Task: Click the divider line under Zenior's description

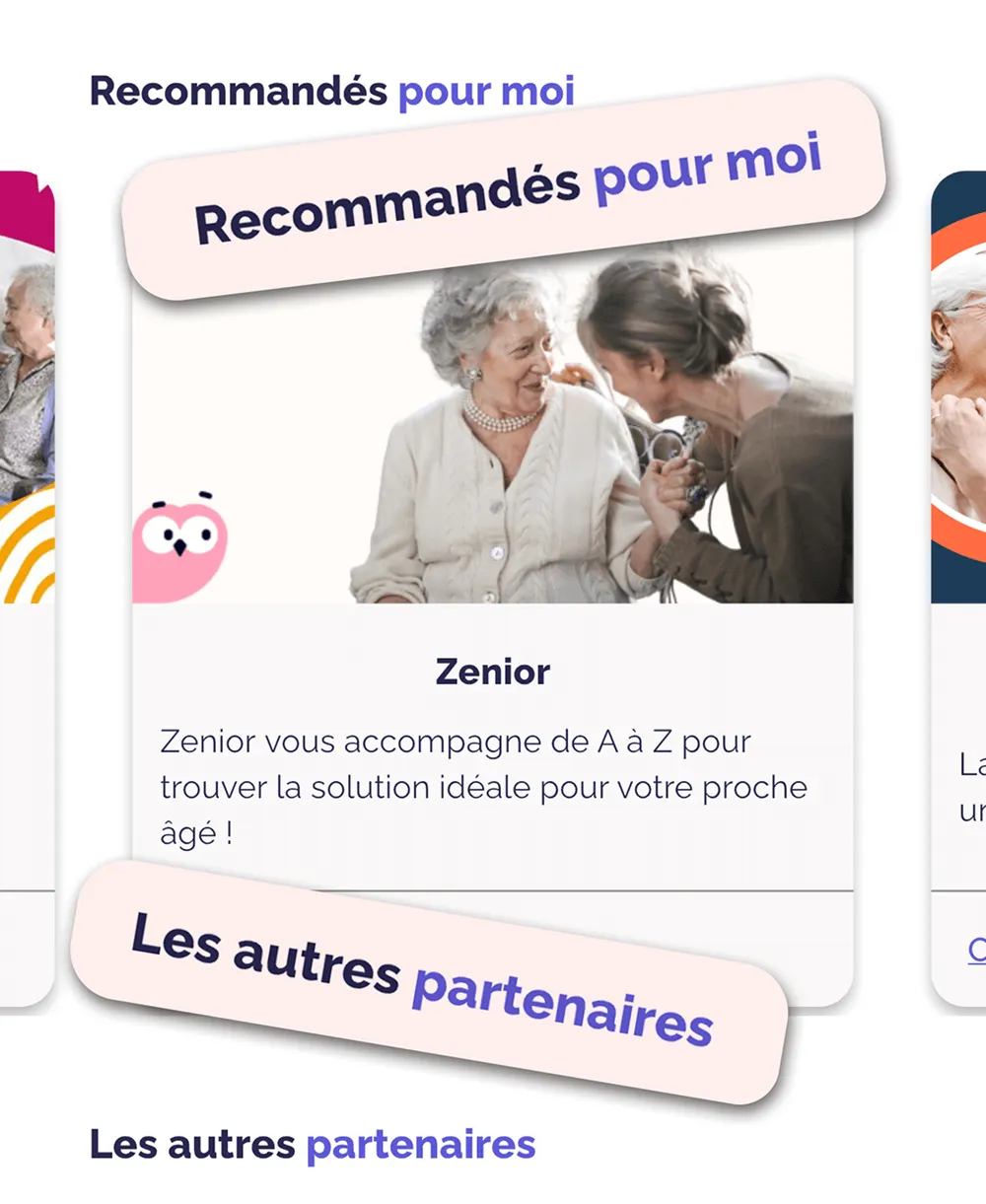Action: [493, 889]
